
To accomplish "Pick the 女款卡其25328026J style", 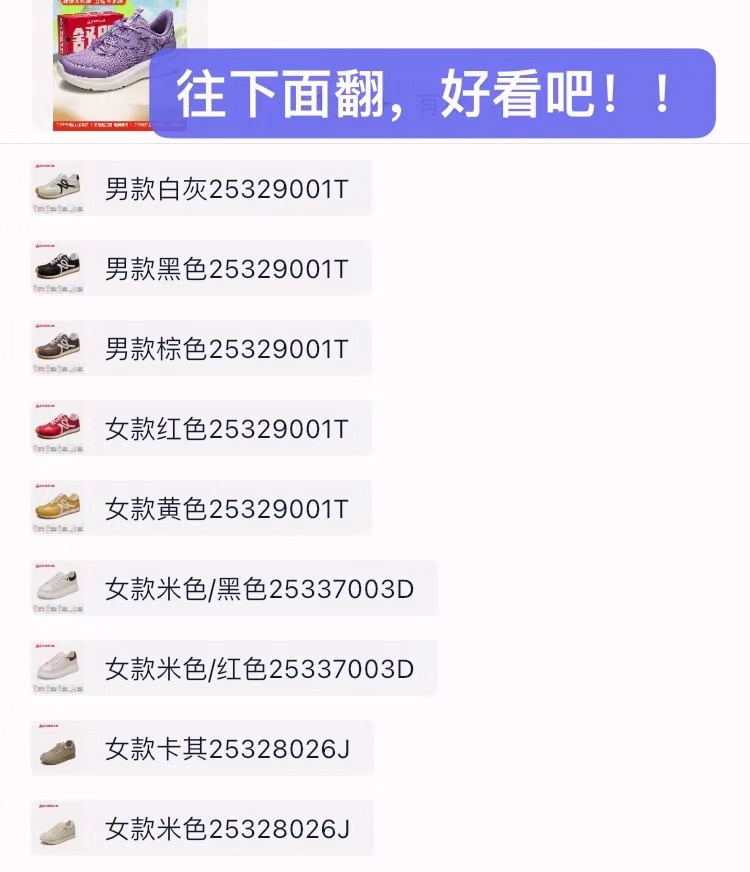I will [201, 748].
